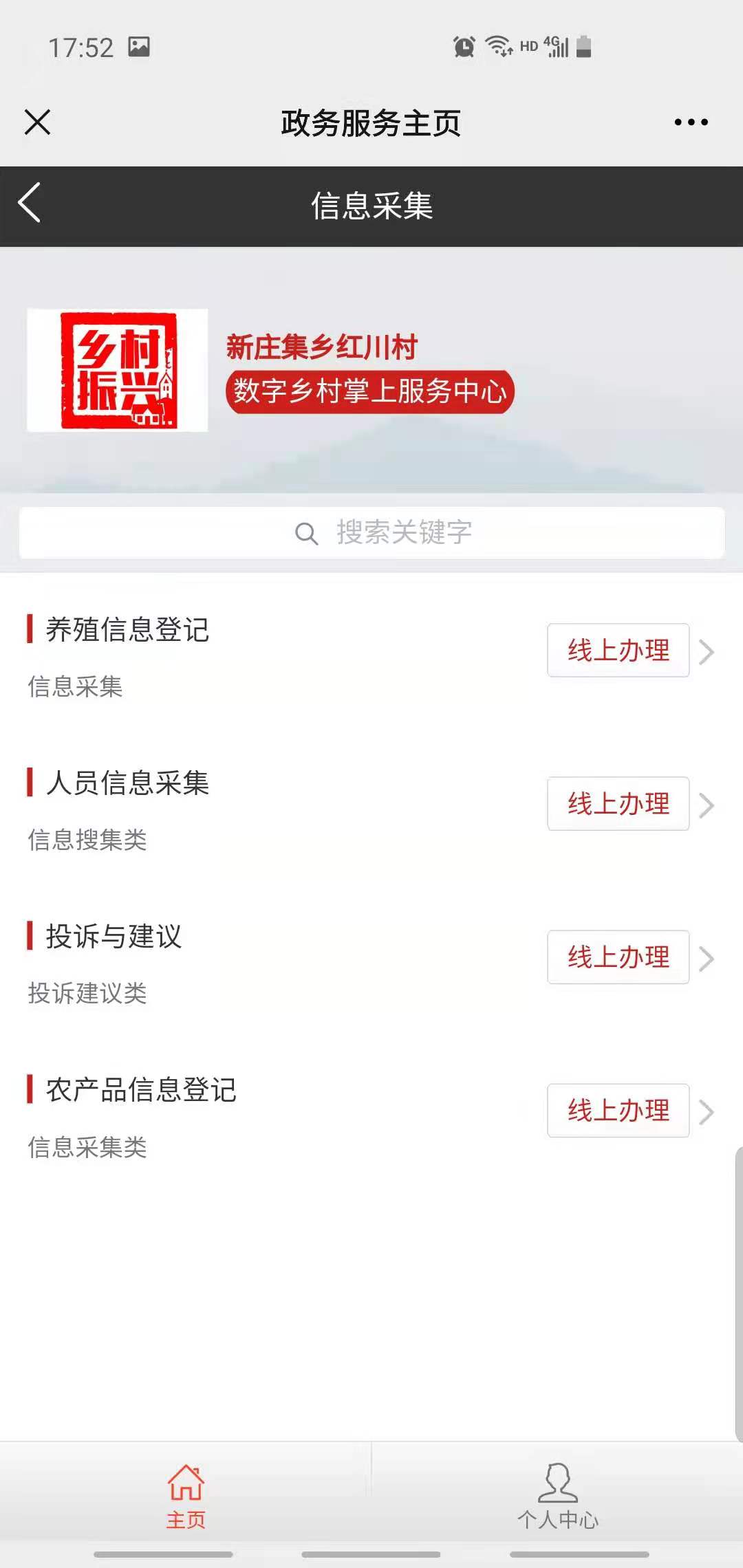743x1568 pixels.
Task: Close the 政务服务主页 mini program page
Action: tap(38, 122)
